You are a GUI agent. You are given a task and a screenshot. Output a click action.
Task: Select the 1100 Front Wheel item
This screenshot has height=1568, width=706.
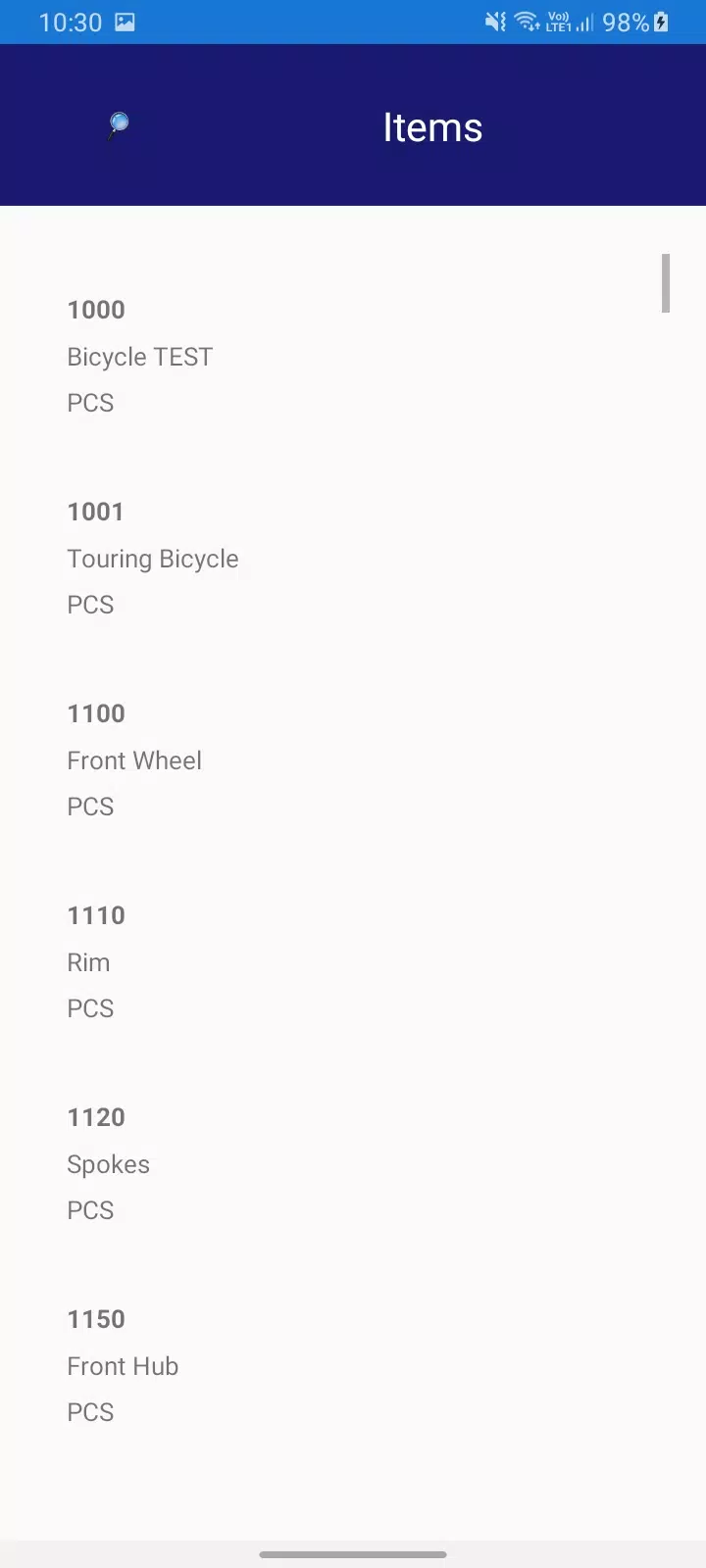[353, 759]
